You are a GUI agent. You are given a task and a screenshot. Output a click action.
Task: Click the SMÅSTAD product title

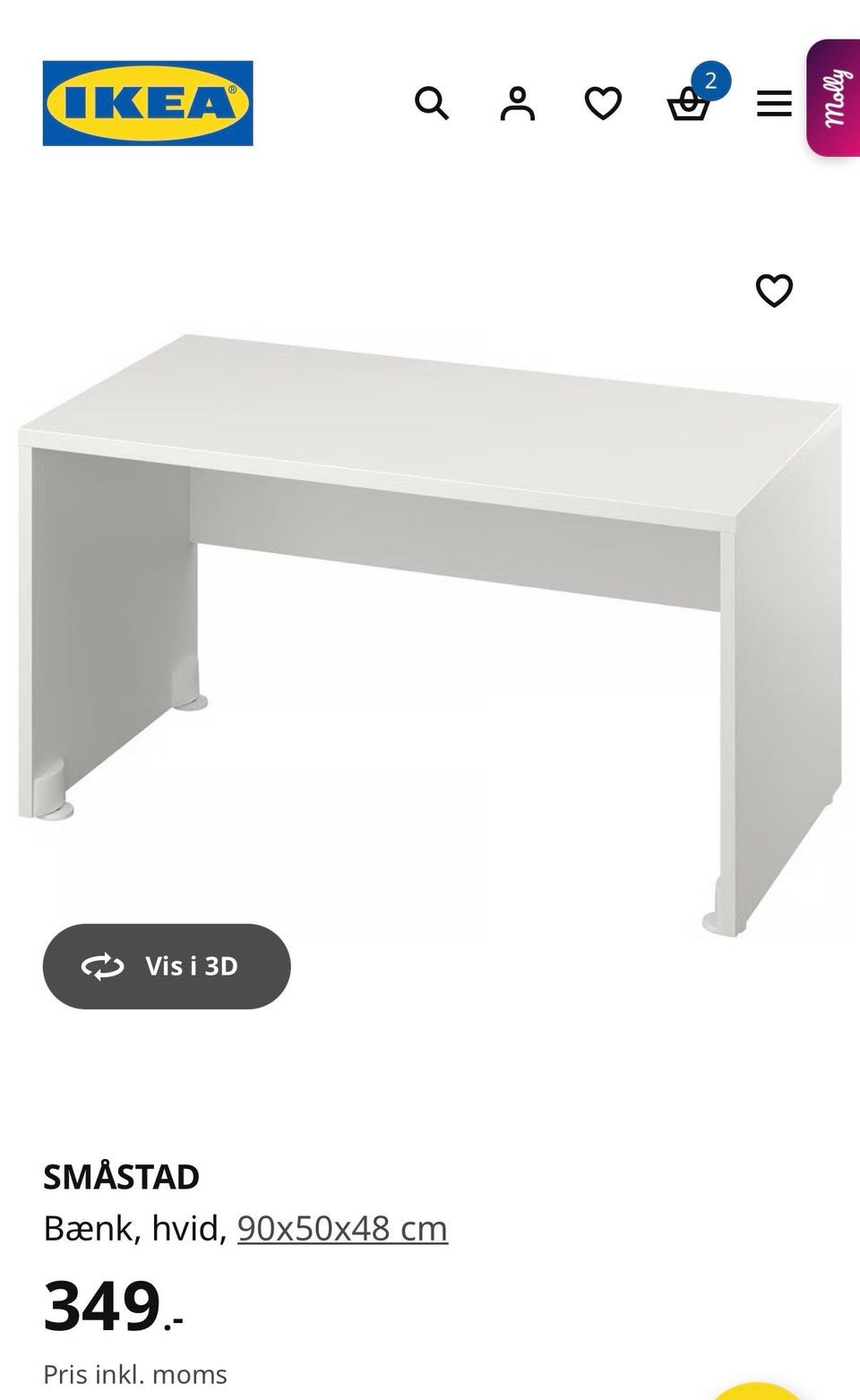point(122,1174)
